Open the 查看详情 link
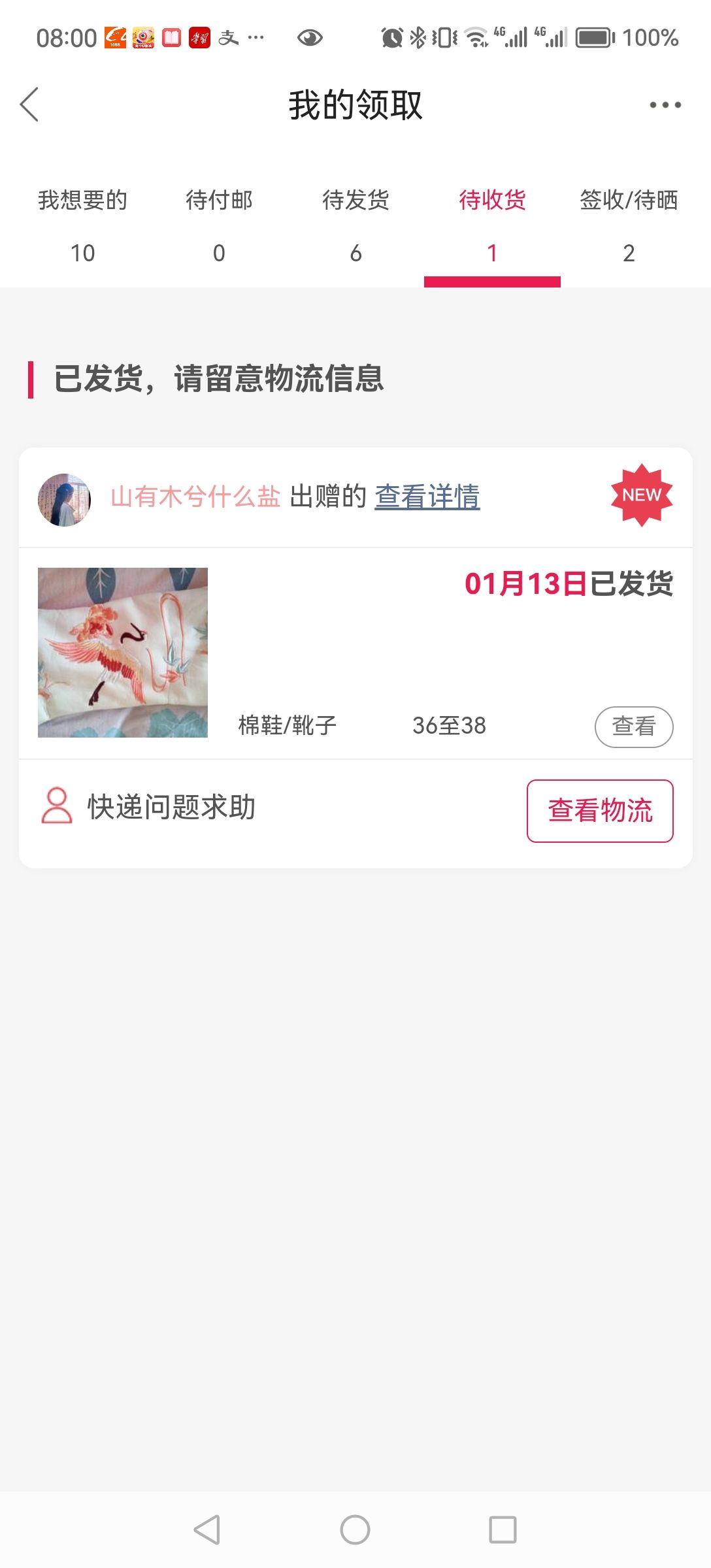711x1568 pixels. [x=427, y=497]
